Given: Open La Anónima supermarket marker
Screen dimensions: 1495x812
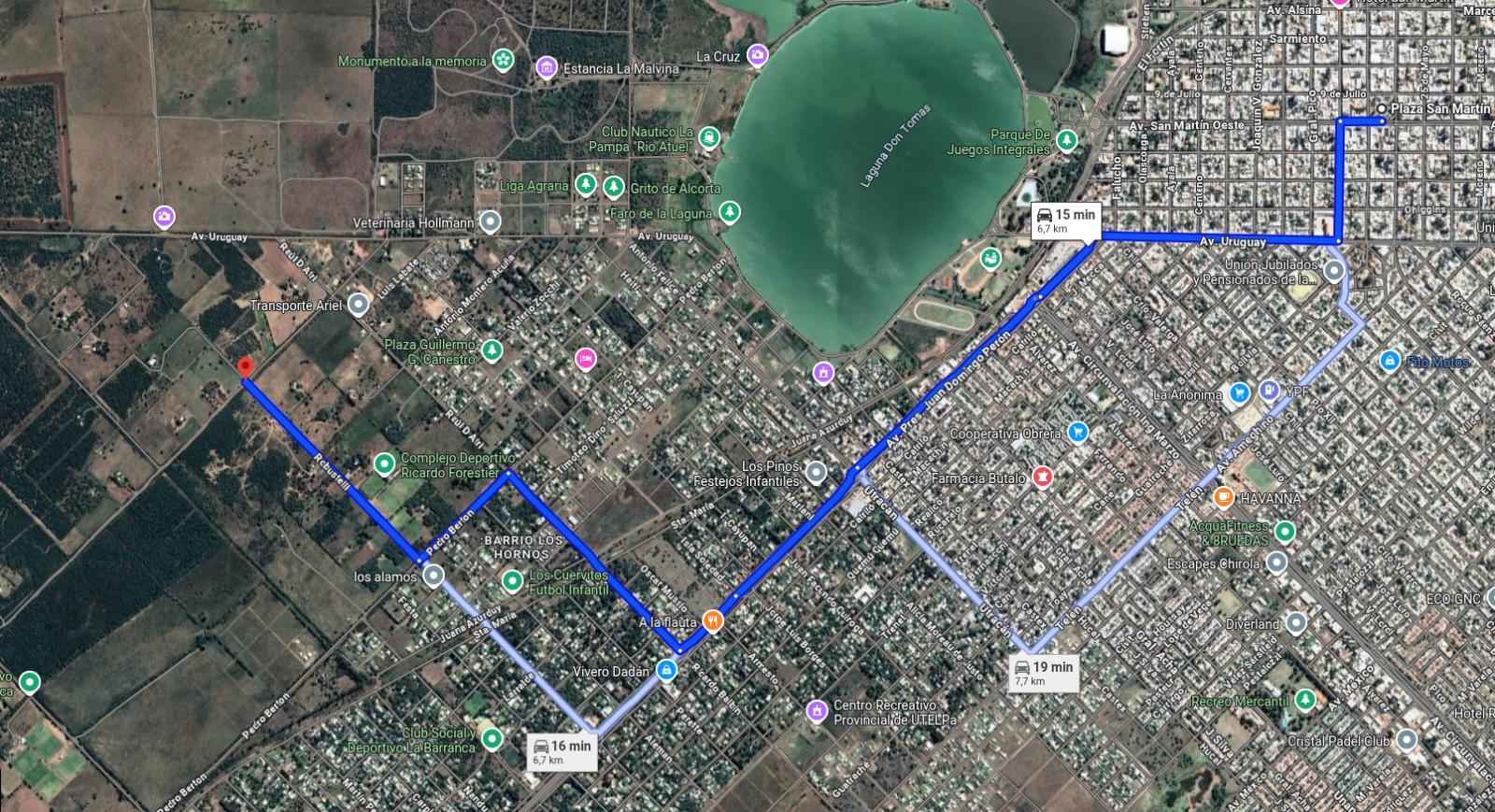Looking at the screenshot, I should tap(1239, 393).
